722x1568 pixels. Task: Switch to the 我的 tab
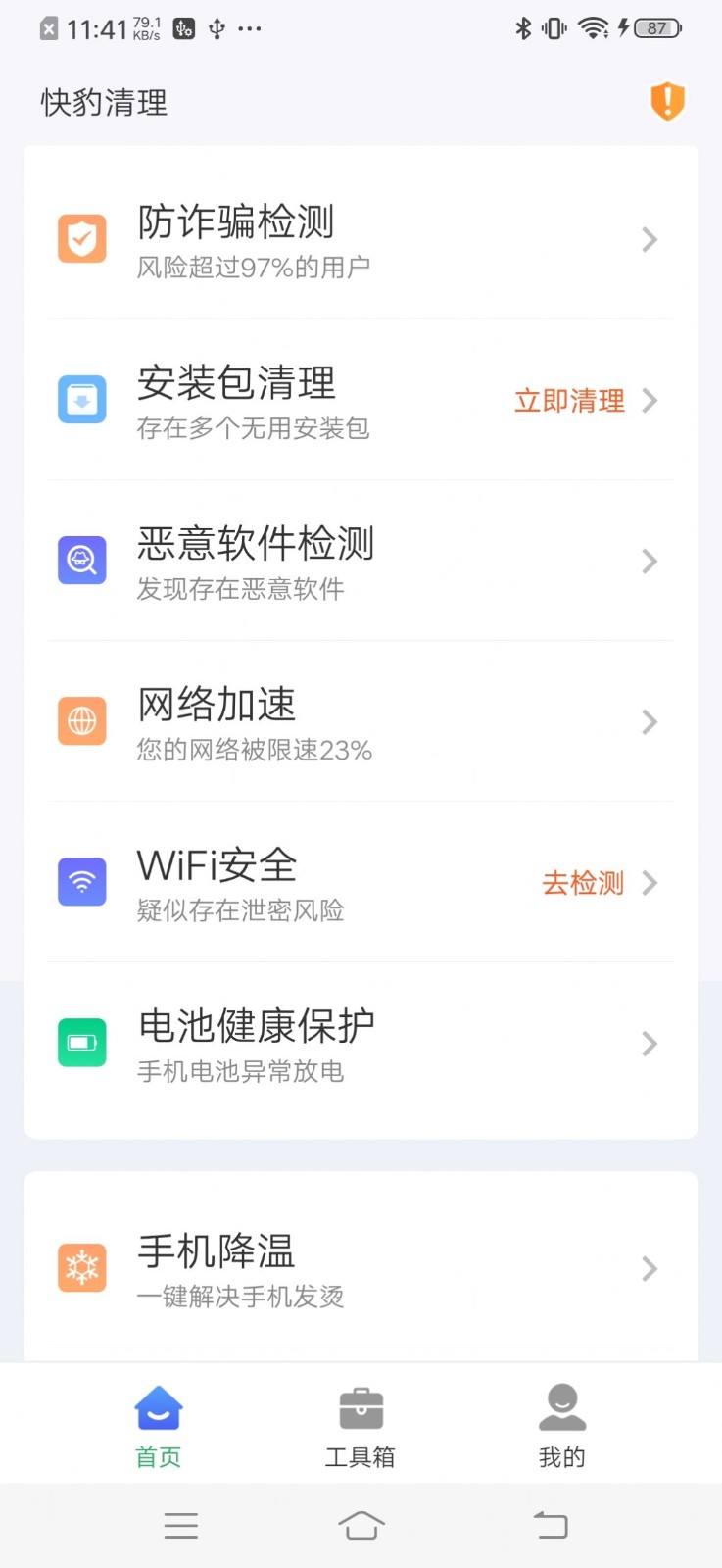[561, 1423]
